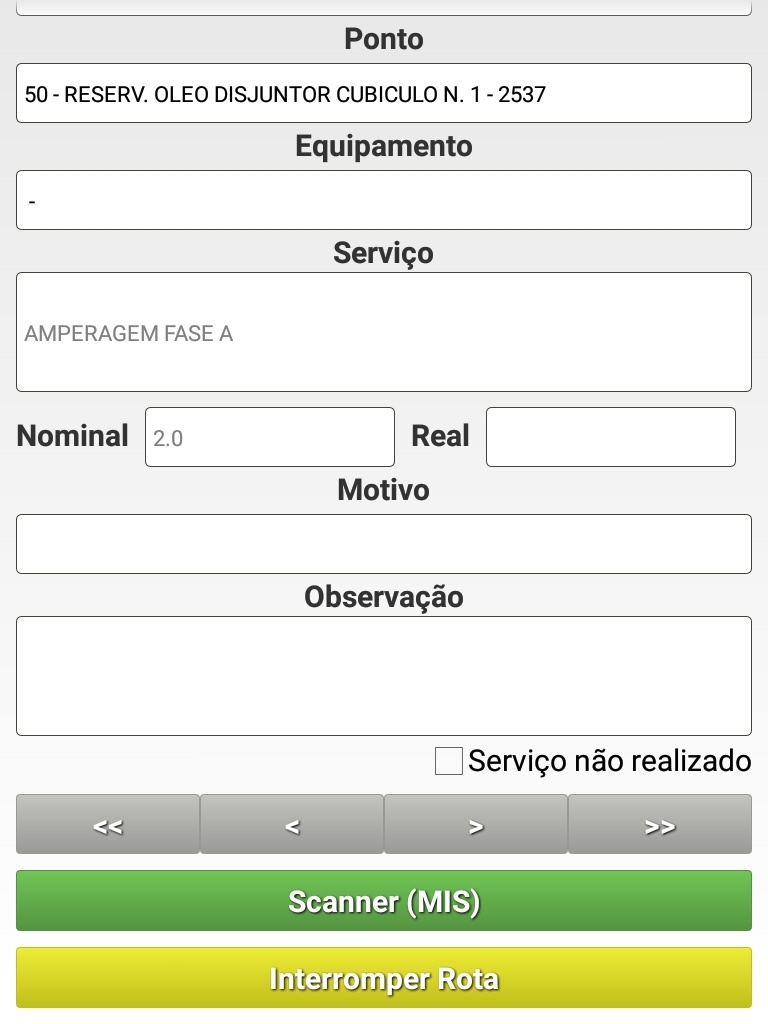Select the Equipamento field
Screen dimensions: 768x1024
383,200
